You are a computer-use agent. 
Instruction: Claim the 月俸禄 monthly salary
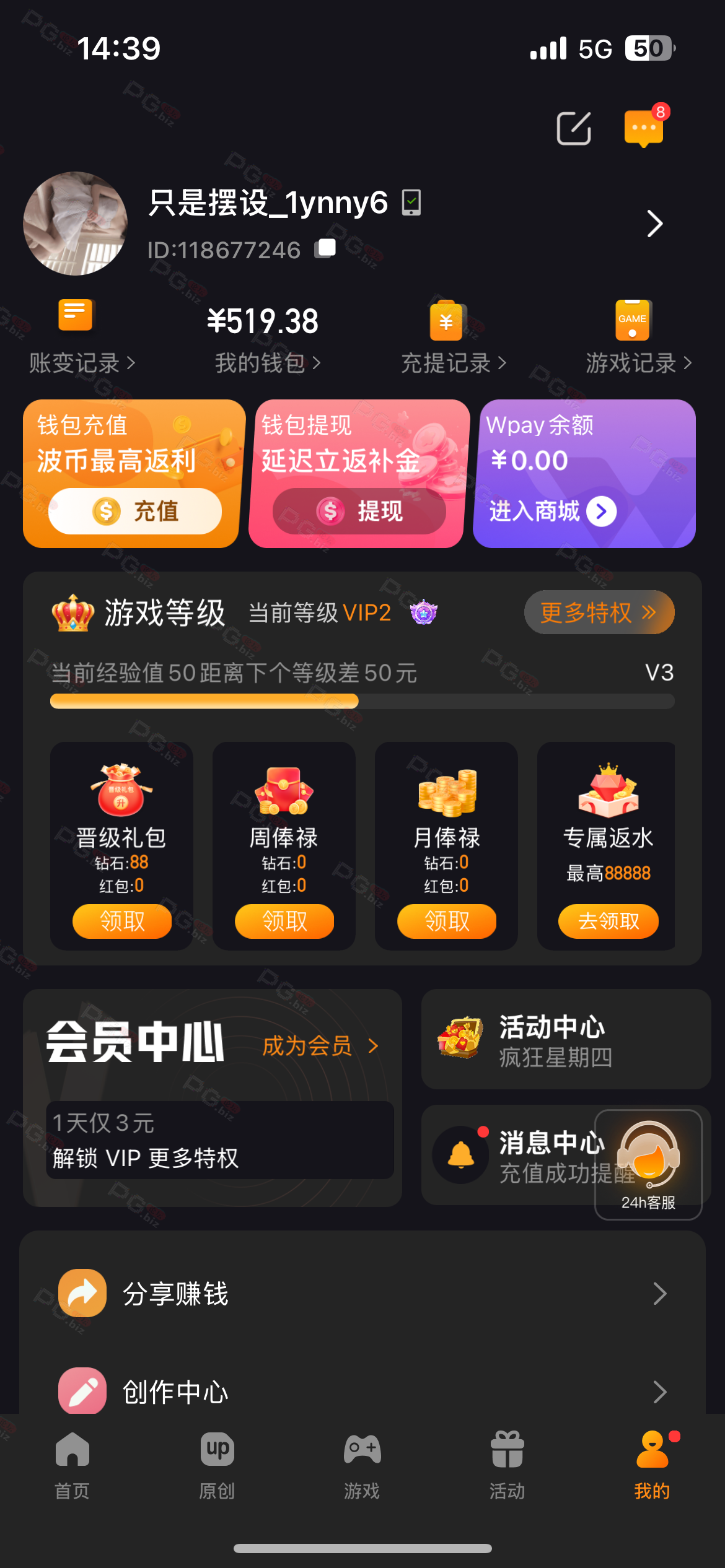tap(447, 921)
